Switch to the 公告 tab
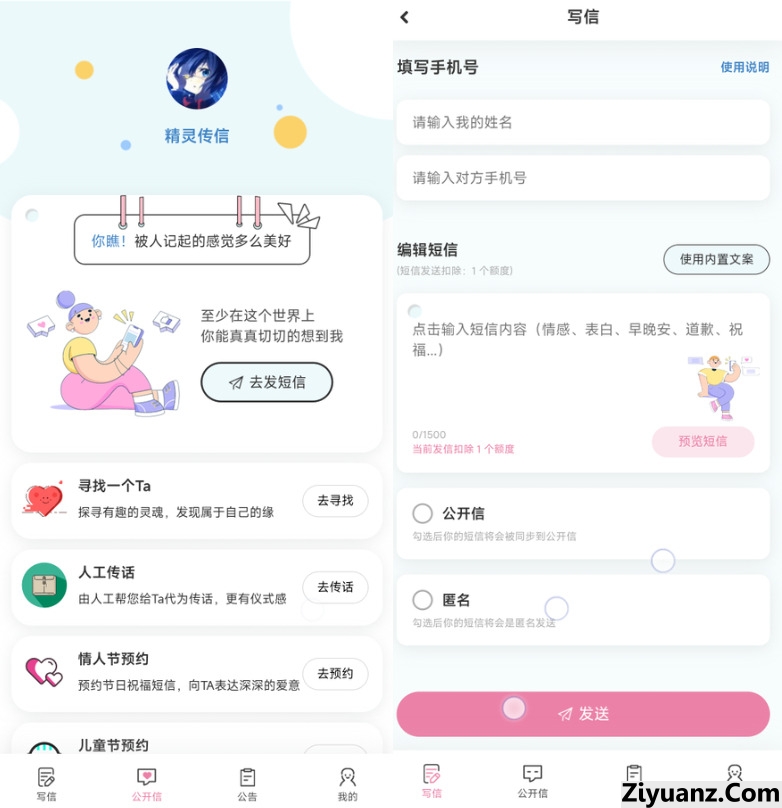Image resolution: width=782 pixels, height=808 pixels. coord(247,783)
